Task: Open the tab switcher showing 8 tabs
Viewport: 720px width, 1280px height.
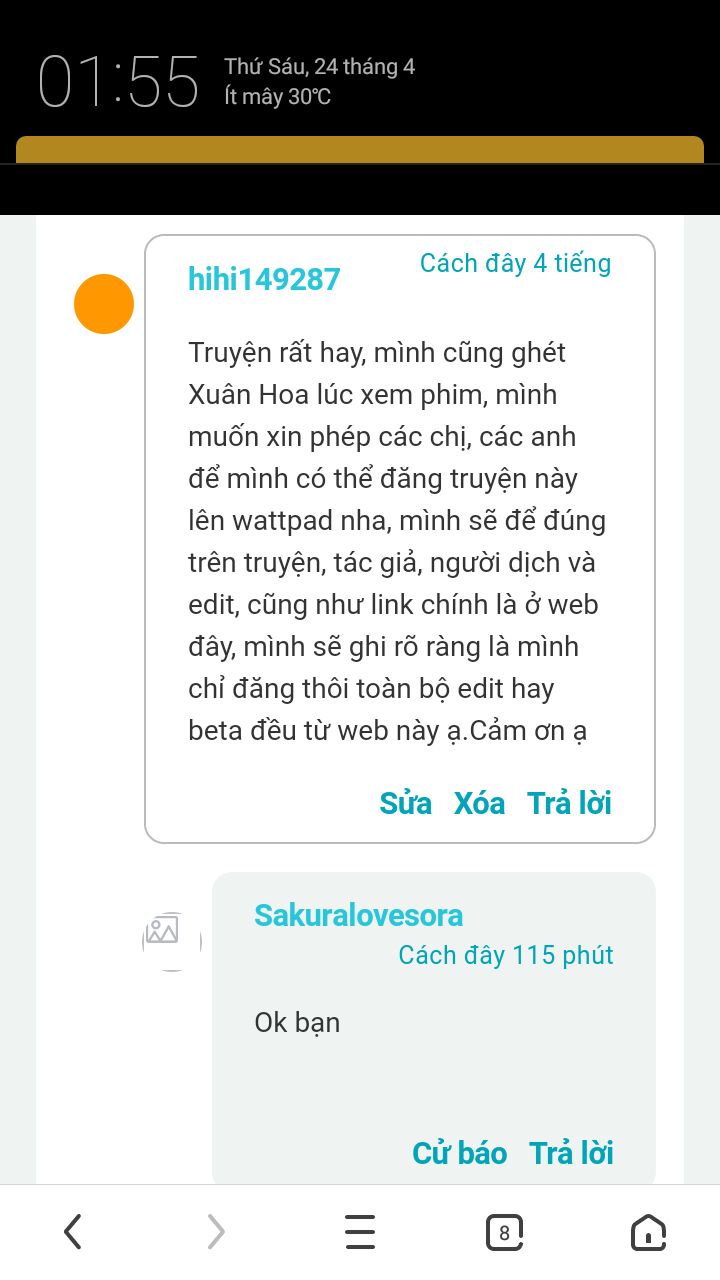Action: tap(504, 1232)
